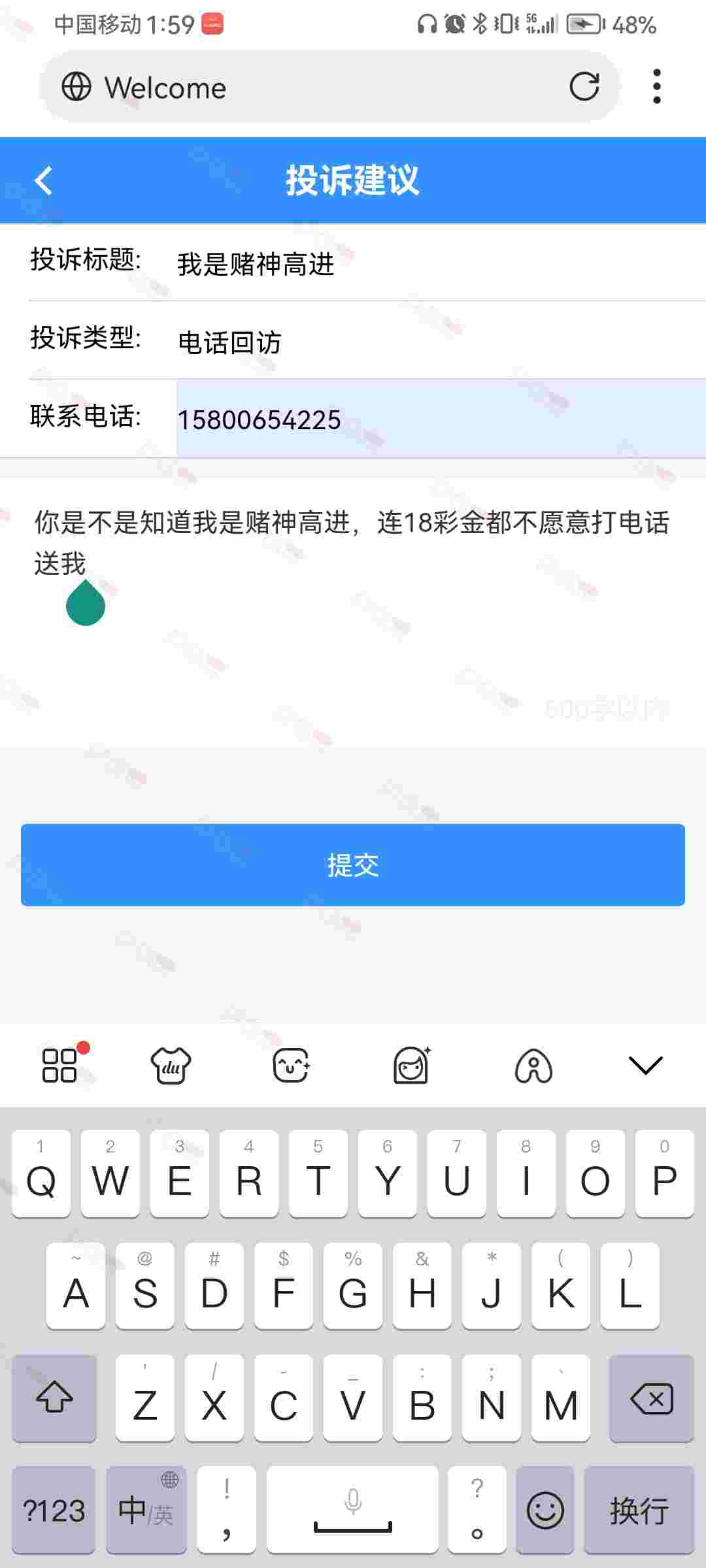This screenshot has width=706, height=1568.
Task: Collapse the on-screen keyboard
Action: point(645,1066)
